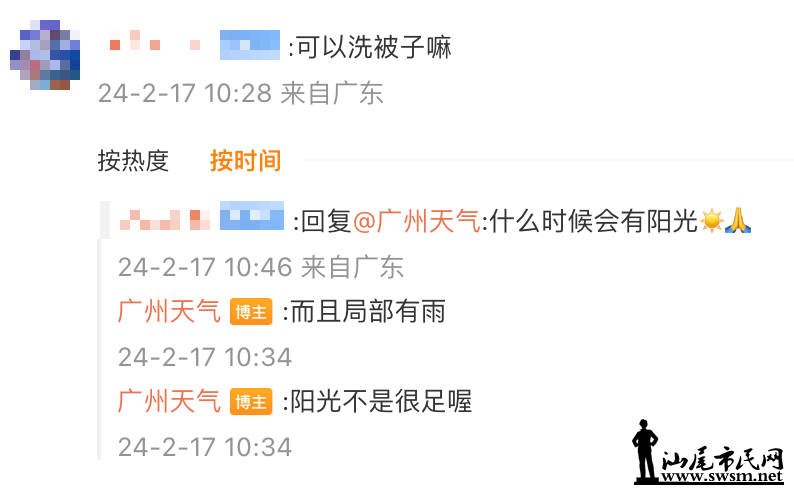Open 广州天气 profile from 而且局部有雨 reply
Viewport: 794px width, 490px height.
click(169, 312)
